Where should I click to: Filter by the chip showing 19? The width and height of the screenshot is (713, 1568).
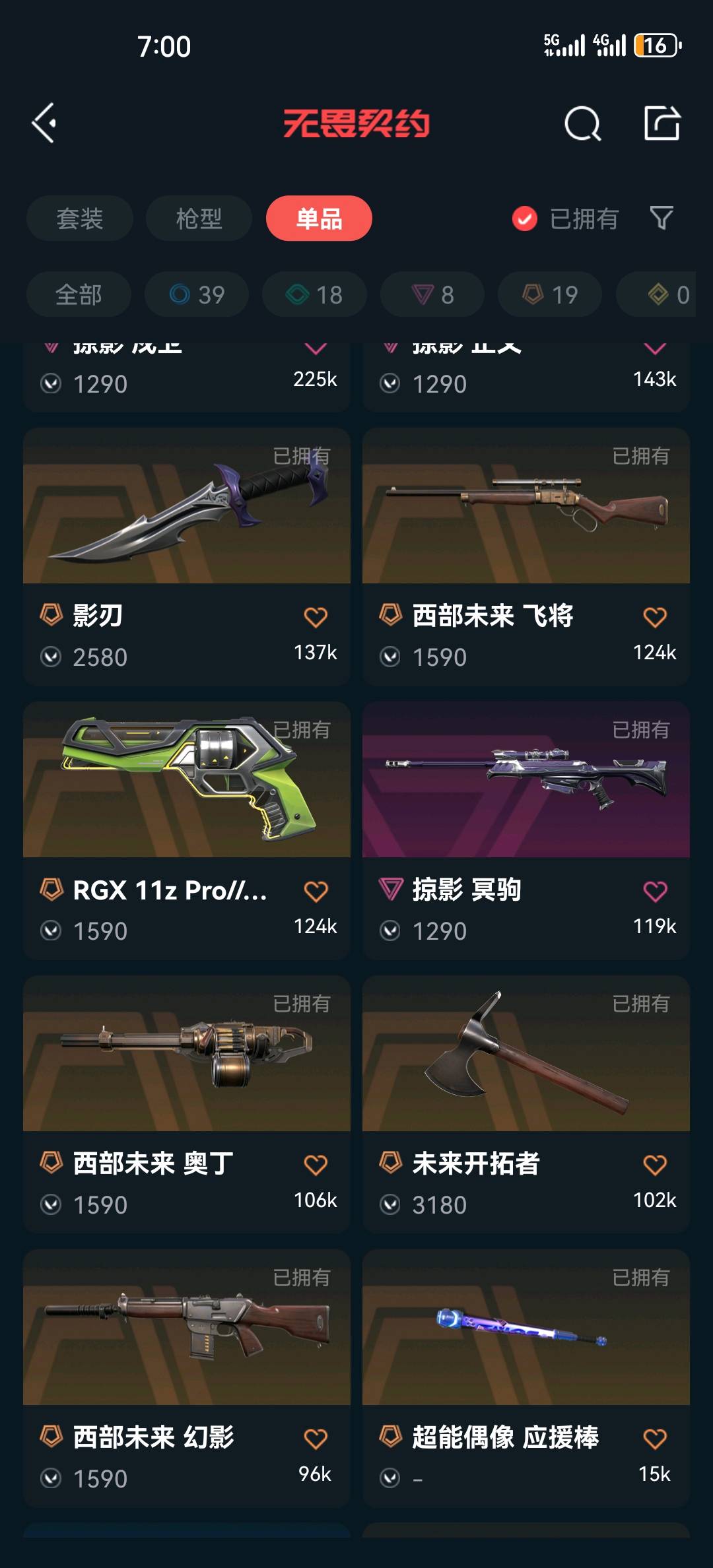click(550, 294)
